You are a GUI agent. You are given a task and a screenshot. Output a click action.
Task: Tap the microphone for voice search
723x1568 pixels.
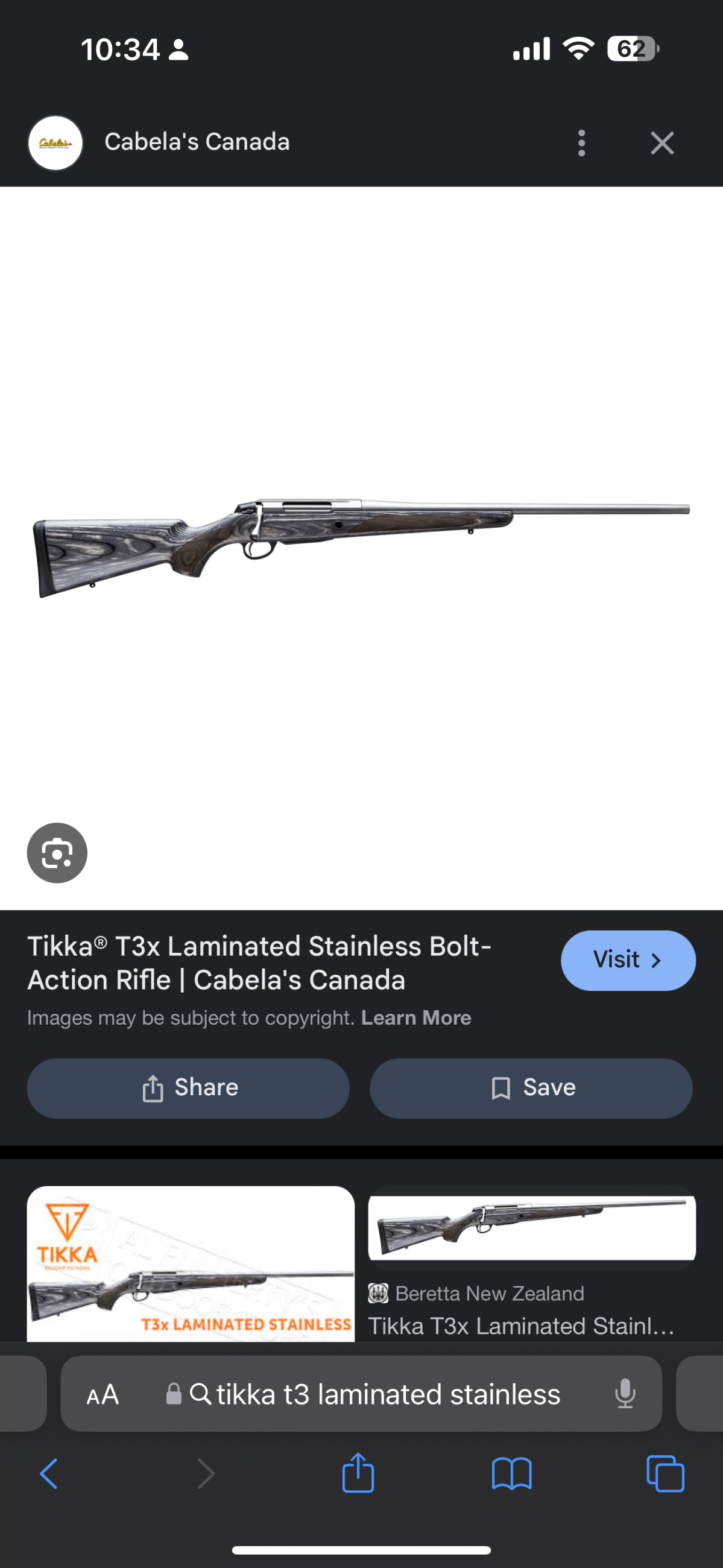(626, 1394)
